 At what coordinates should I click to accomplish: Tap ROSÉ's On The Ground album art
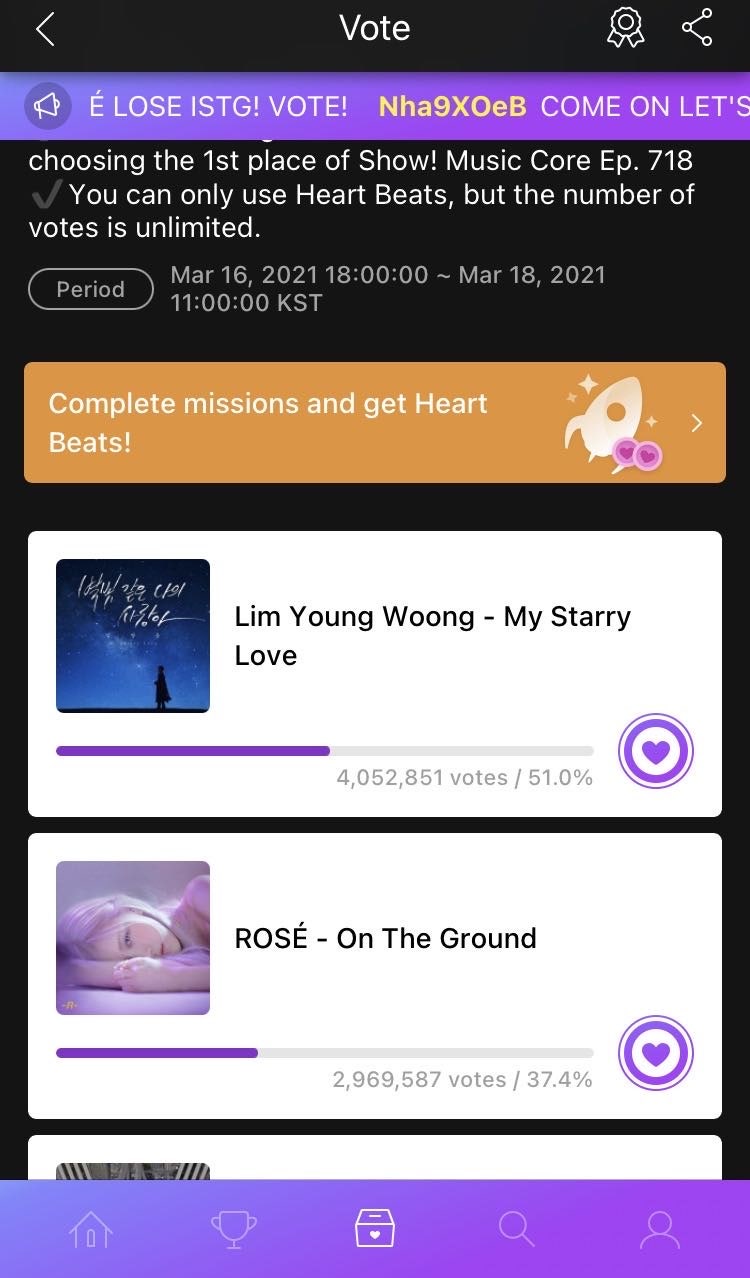(133, 938)
